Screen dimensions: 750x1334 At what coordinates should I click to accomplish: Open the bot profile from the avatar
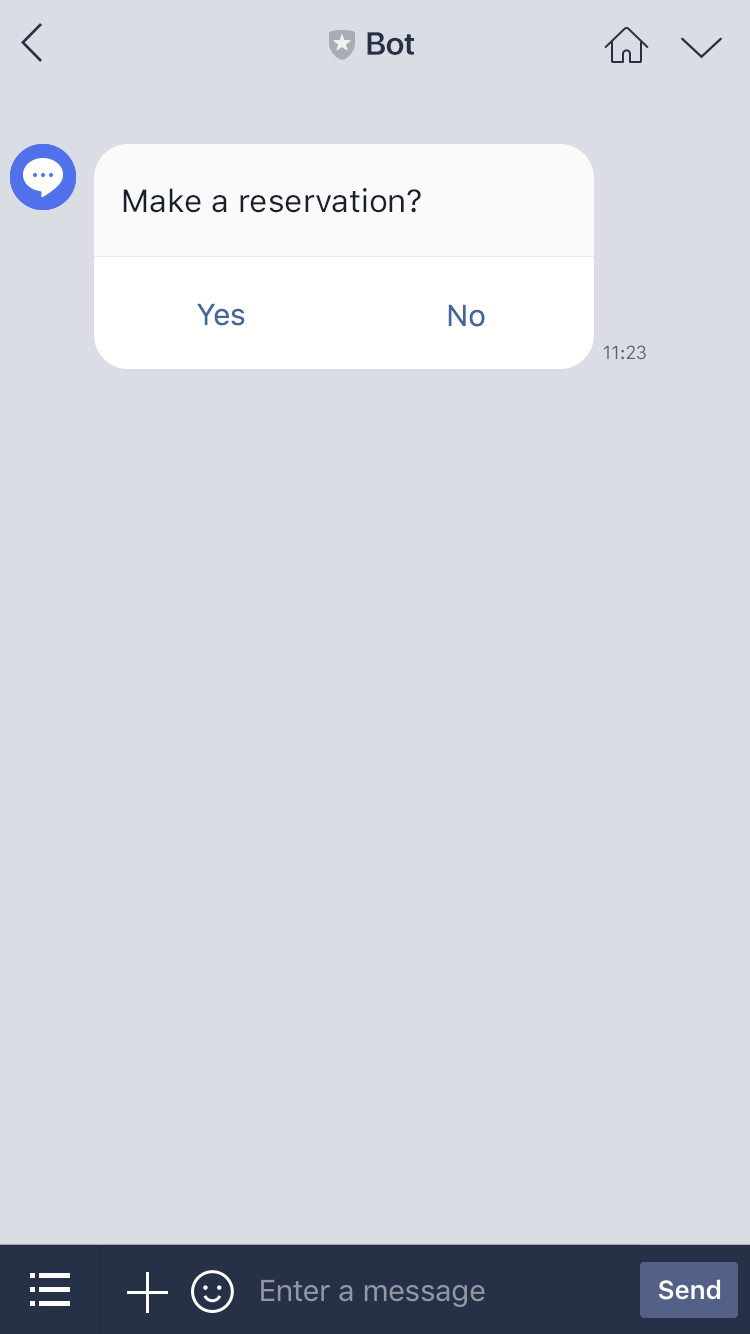pyautogui.click(x=43, y=176)
